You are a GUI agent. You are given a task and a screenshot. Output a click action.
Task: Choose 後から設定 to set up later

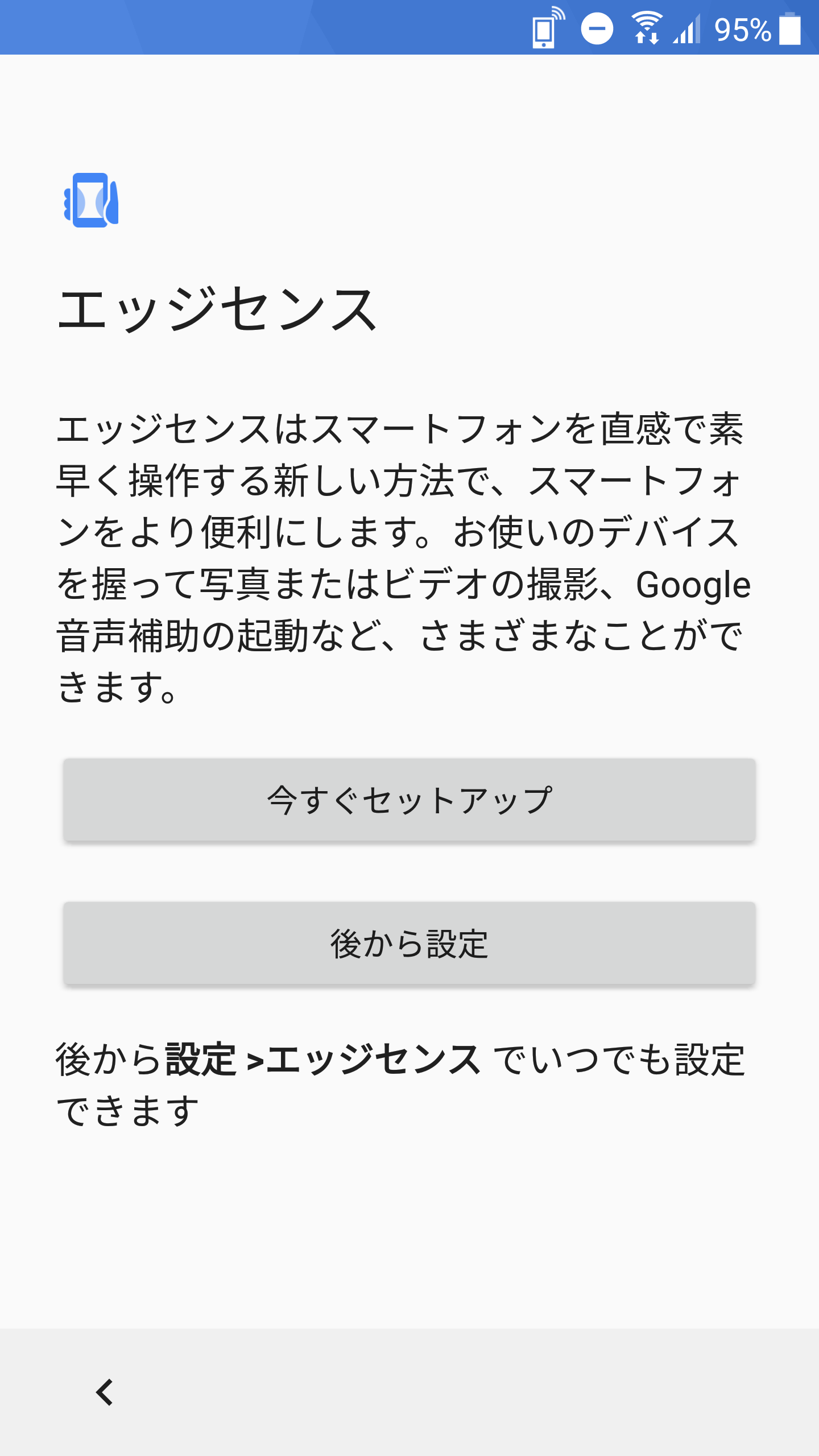tap(409, 943)
